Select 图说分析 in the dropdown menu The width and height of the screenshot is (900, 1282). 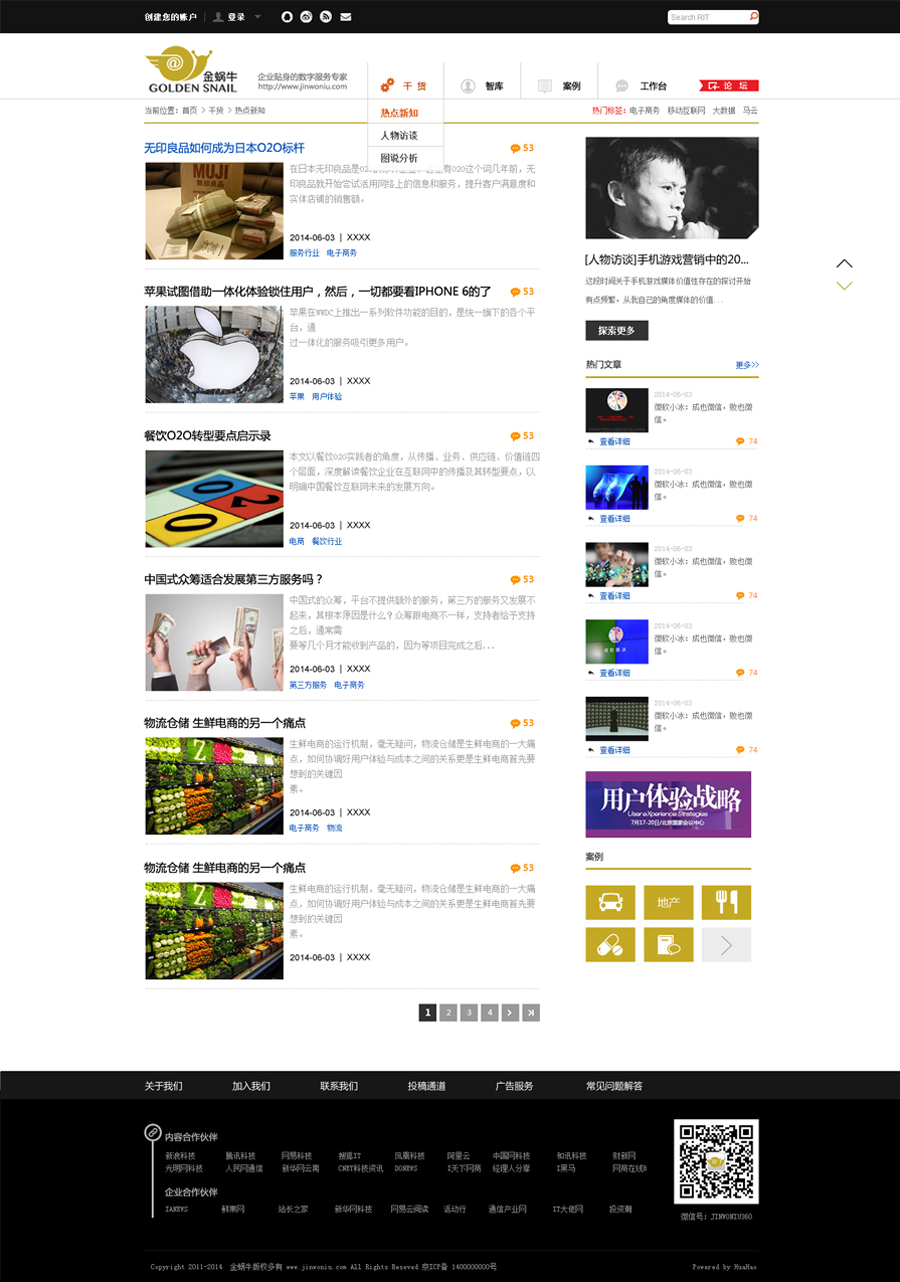point(399,158)
